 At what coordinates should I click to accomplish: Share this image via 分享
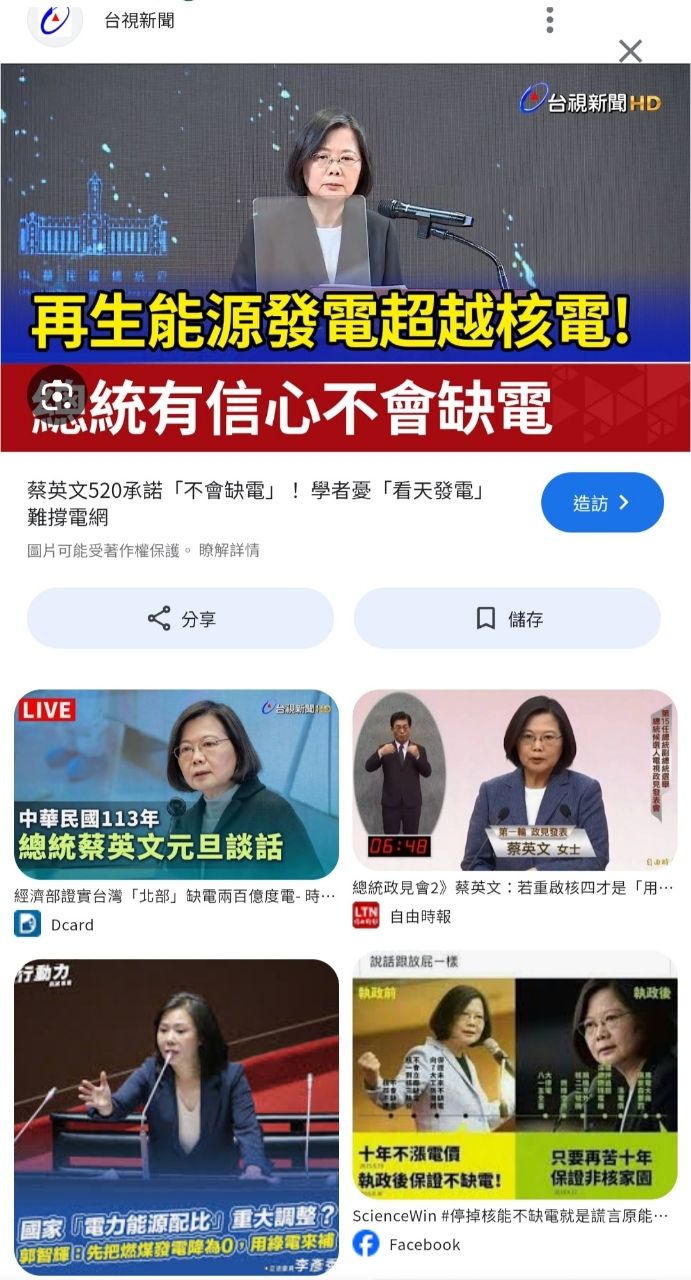click(x=180, y=619)
